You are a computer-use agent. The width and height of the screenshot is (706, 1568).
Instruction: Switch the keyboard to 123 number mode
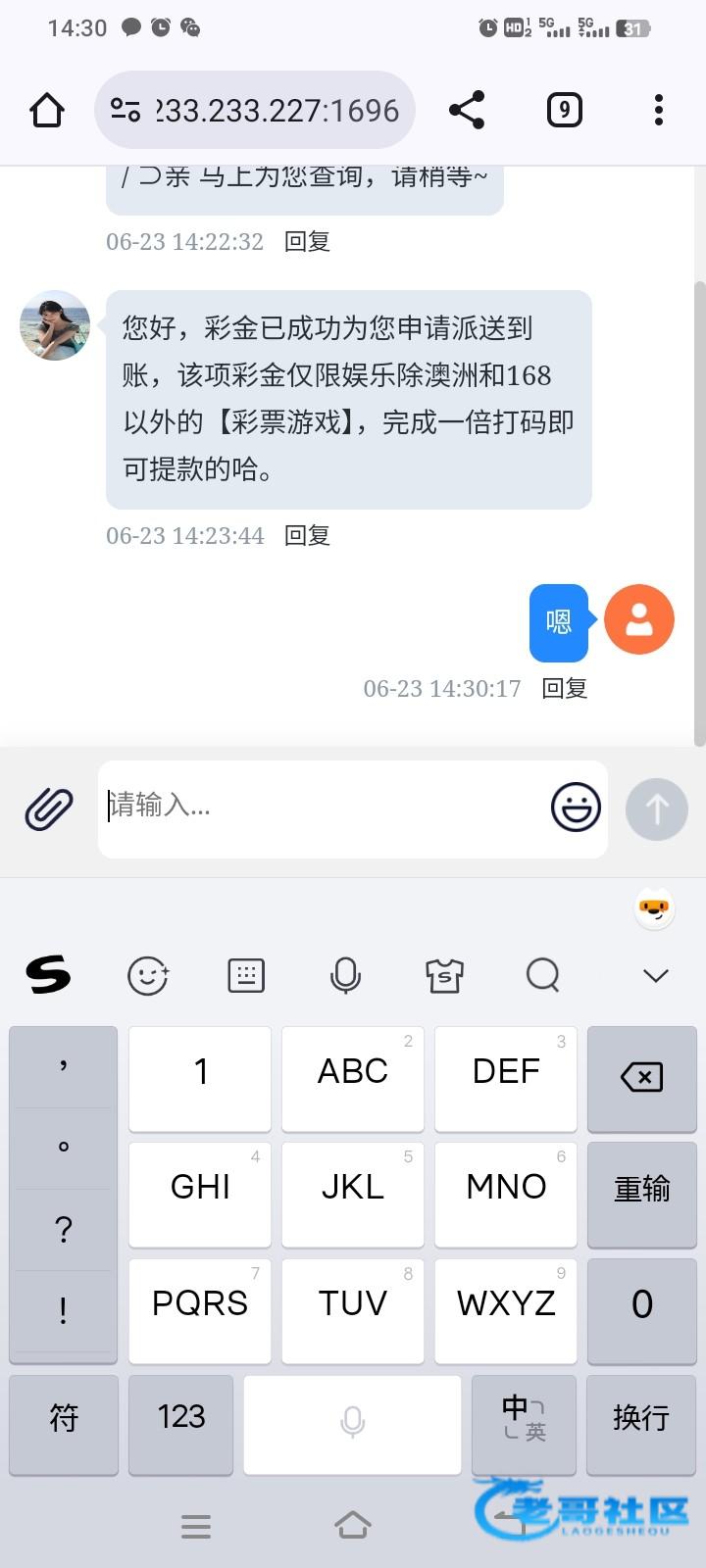point(181,1417)
